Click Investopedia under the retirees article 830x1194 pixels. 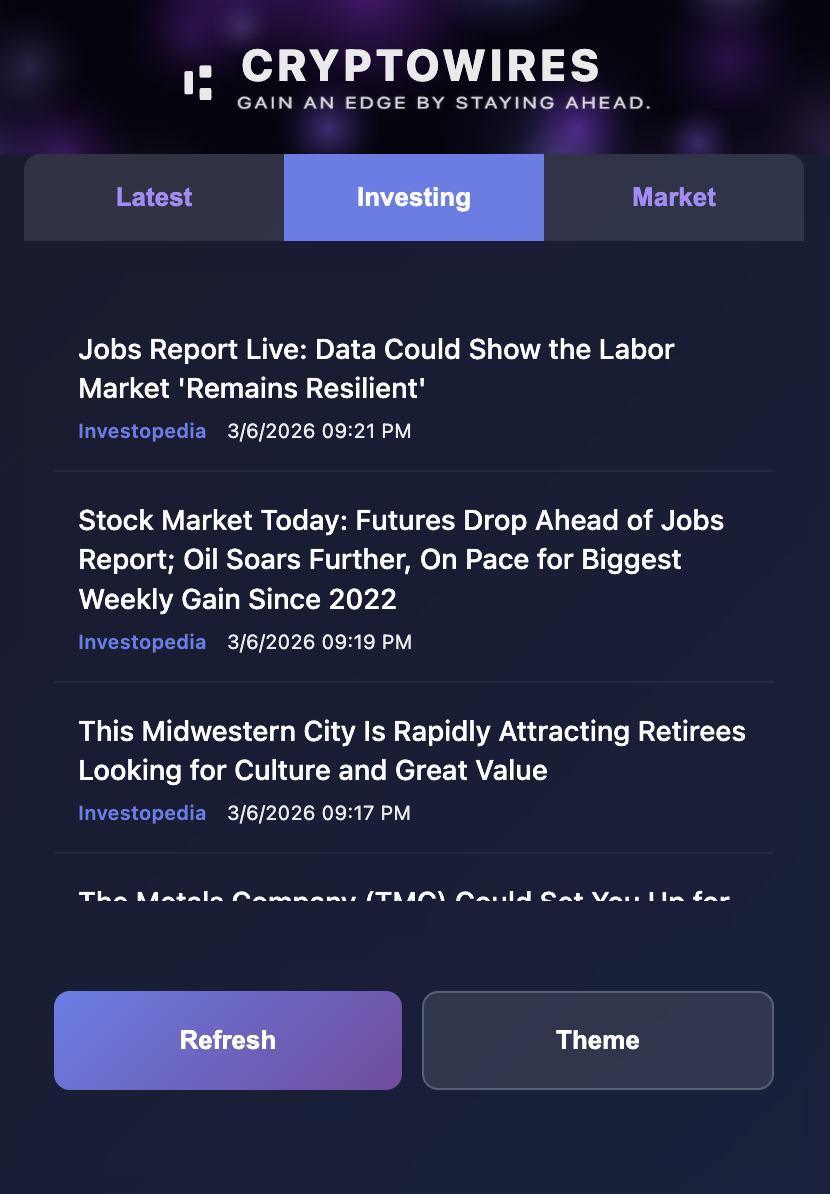click(x=142, y=813)
